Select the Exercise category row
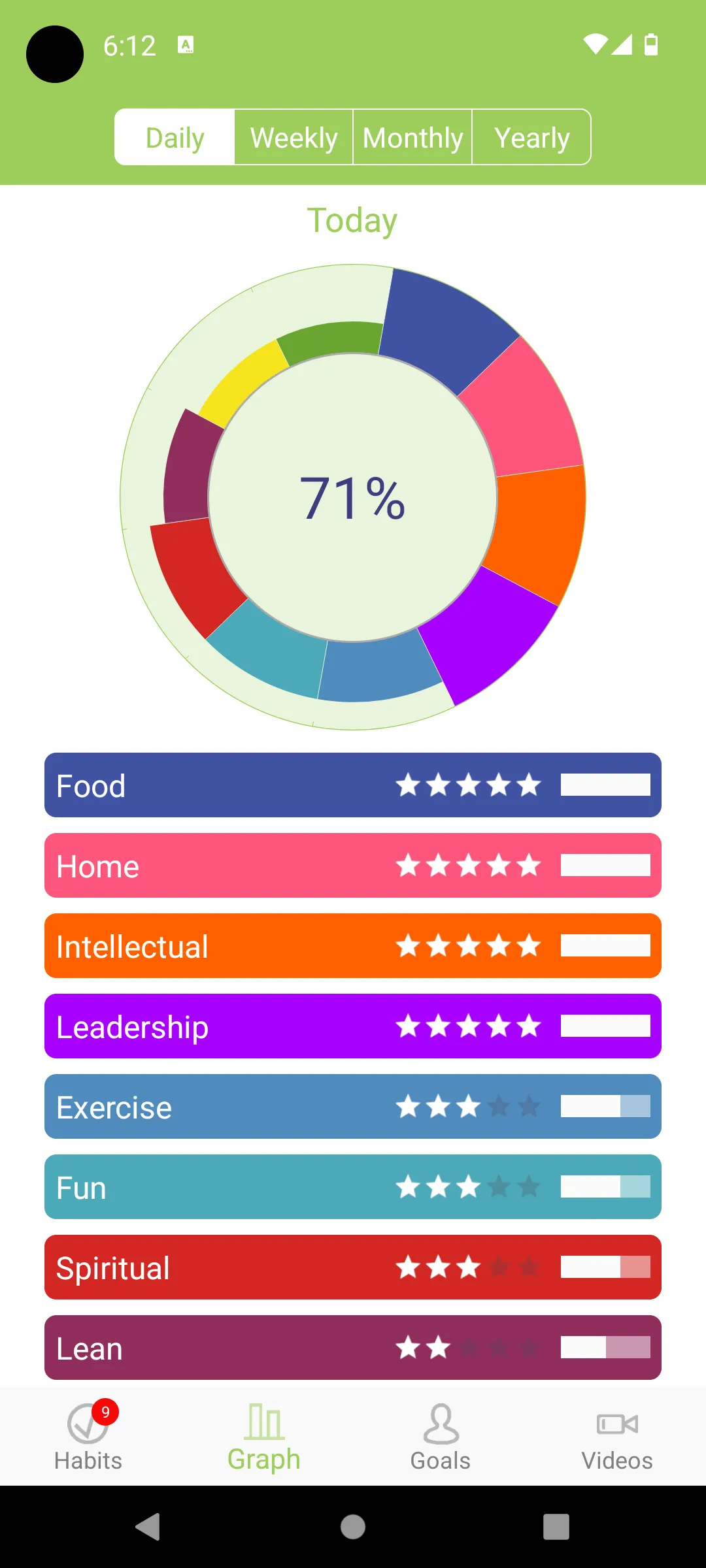706x1568 pixels. [x=353, y=1106]
